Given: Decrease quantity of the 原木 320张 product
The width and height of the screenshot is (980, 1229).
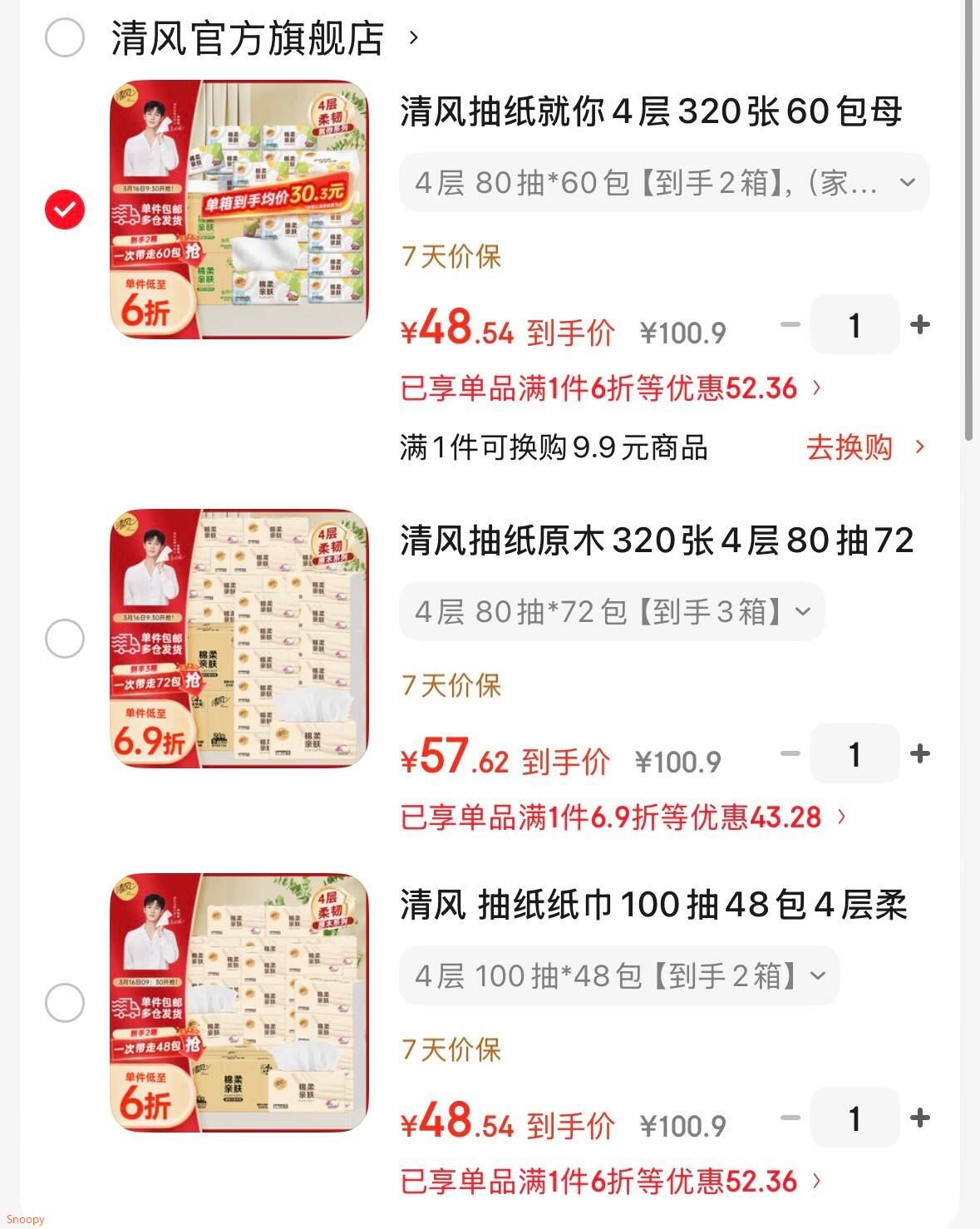Looking at the screenshot, I should click(x=789, y=754).
